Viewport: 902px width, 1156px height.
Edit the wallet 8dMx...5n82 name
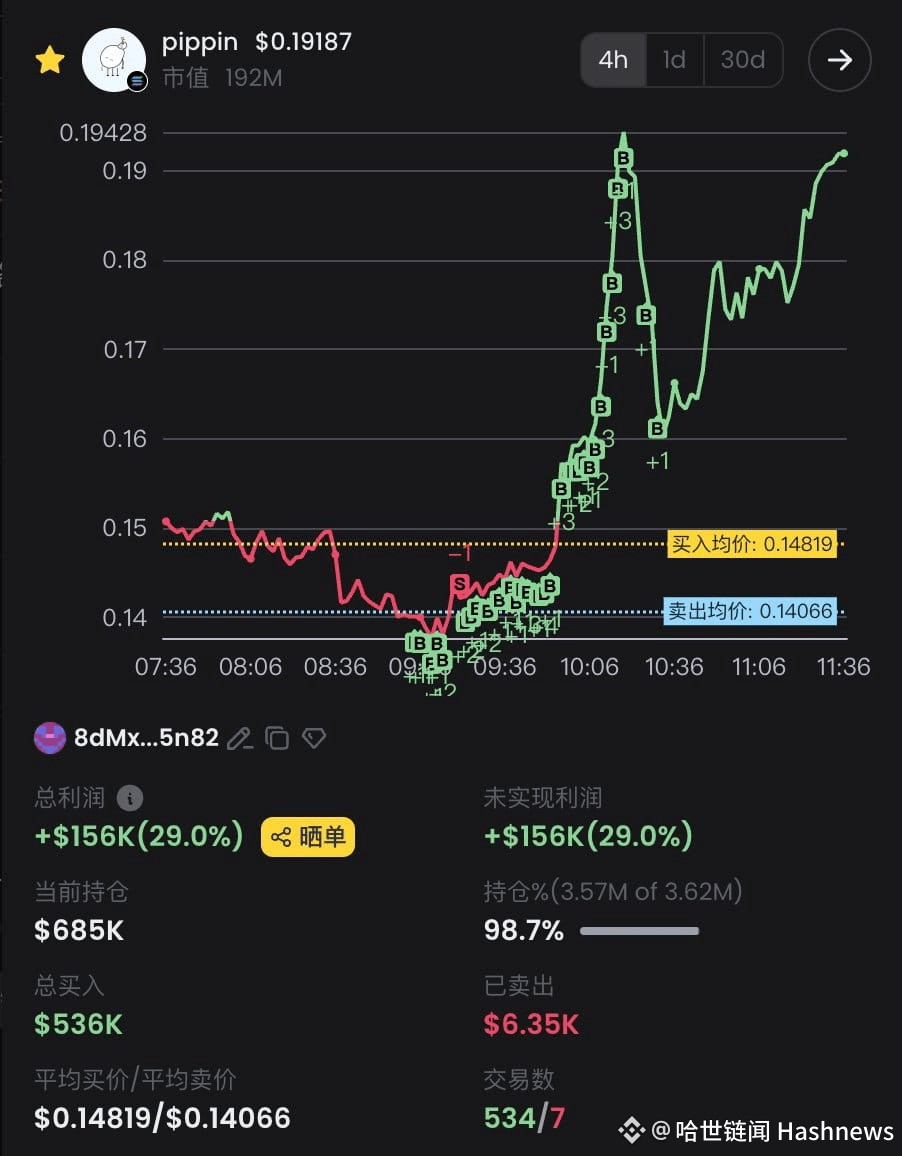click(x=239, y=739)
